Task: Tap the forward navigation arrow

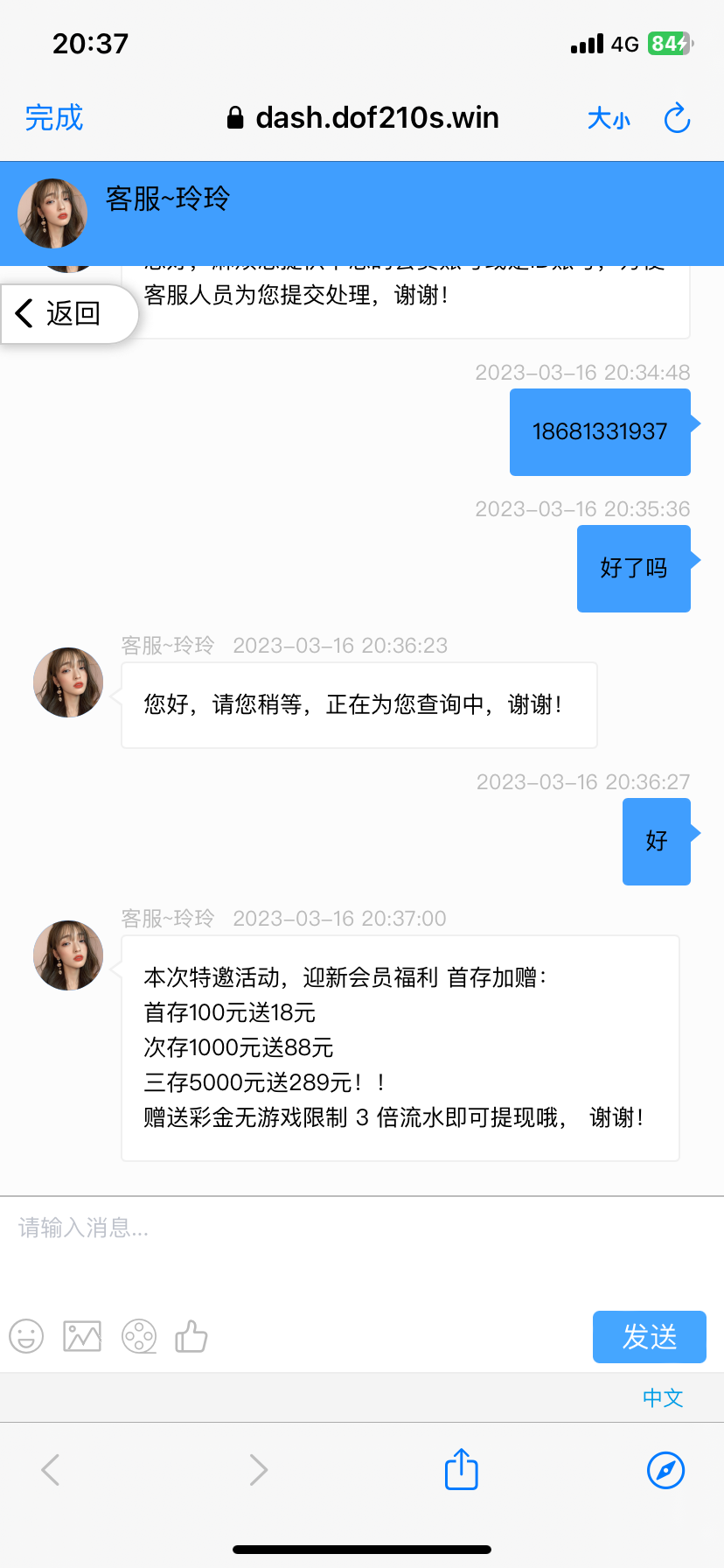Action: point(257,1469)
